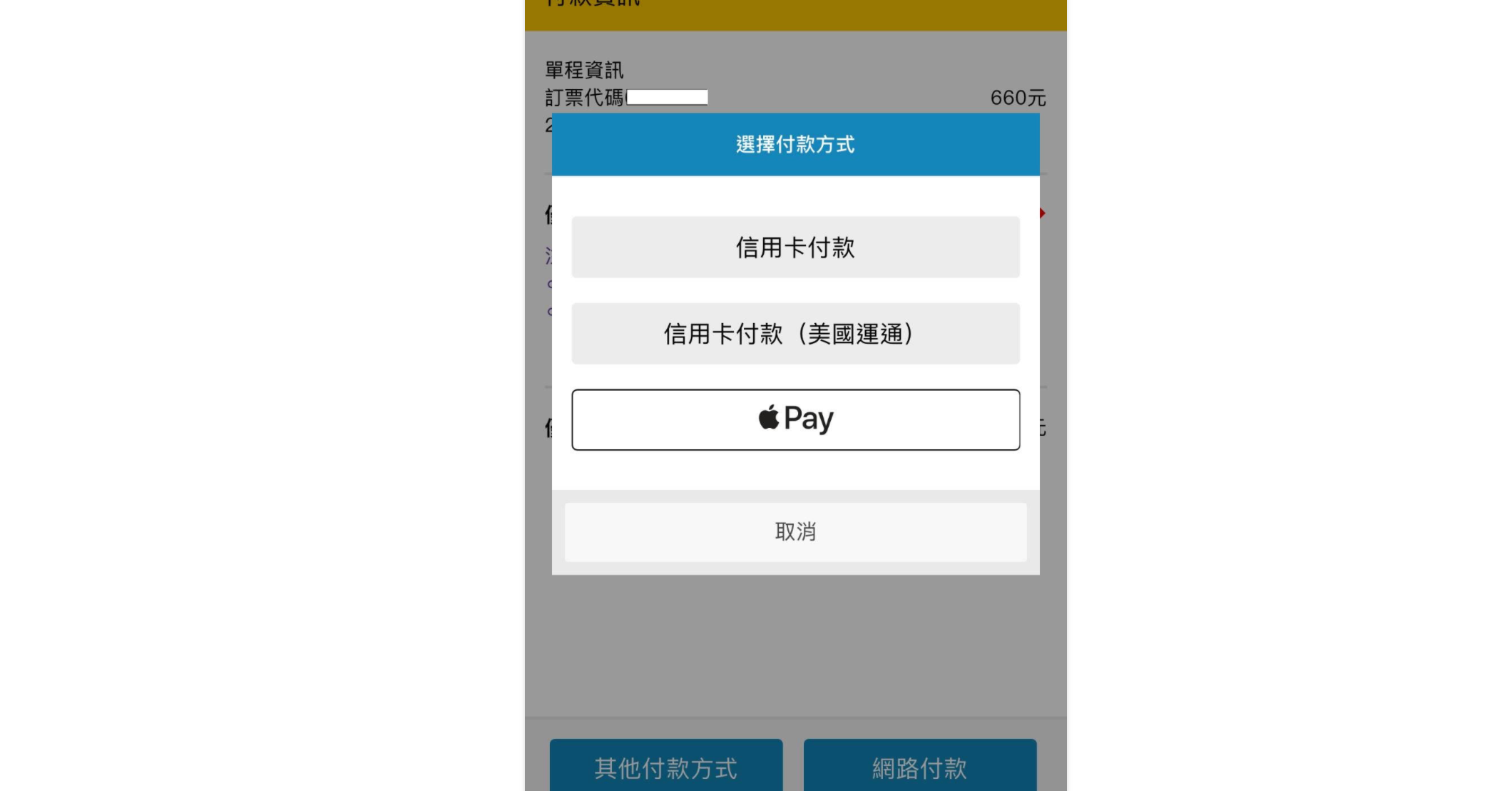Open 其他付款方式 button
The height and width of the screenshot is (791, 1512).
[x=665, y=767]
